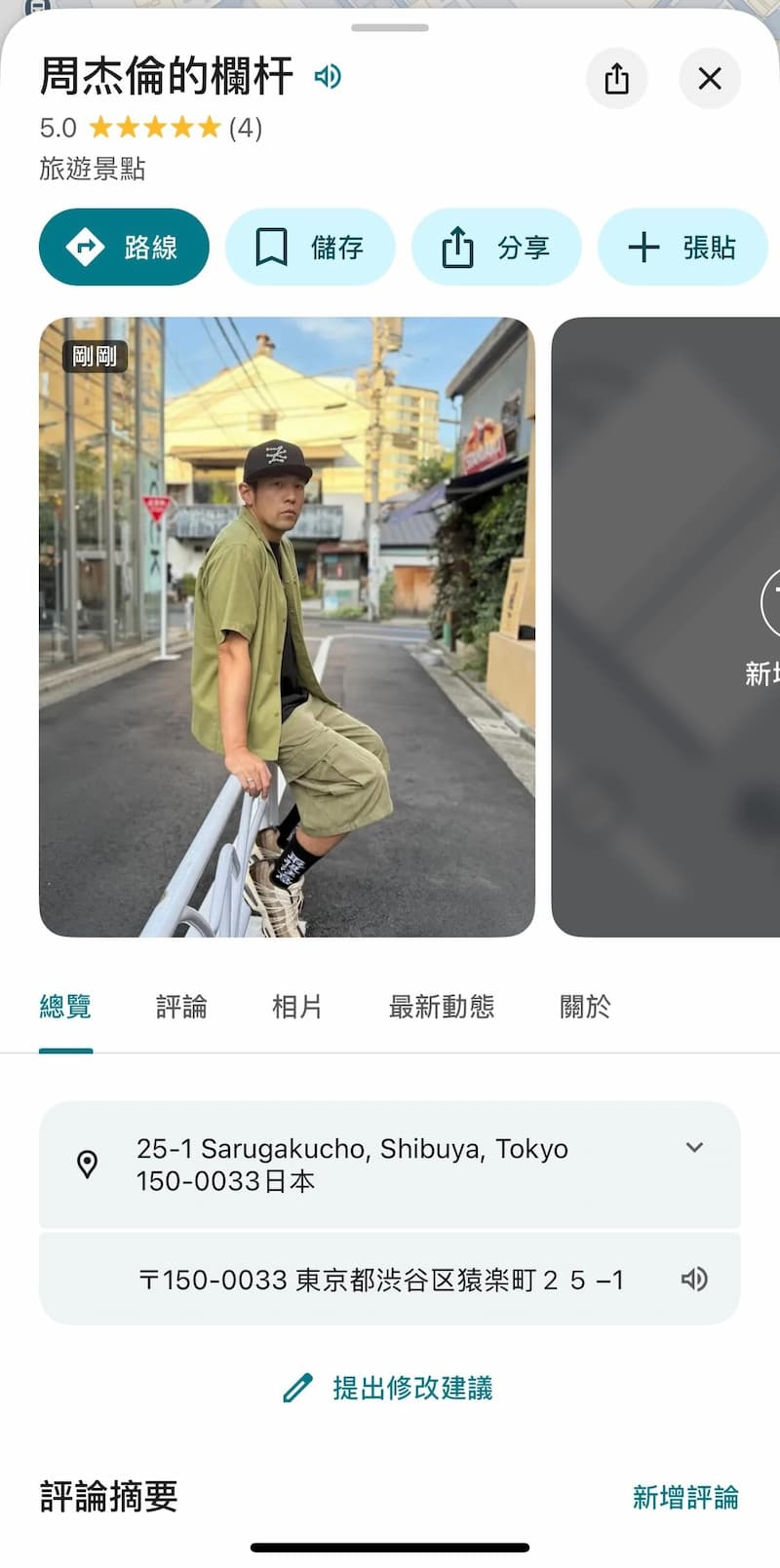Play audio of the Japanese address
Image resolution: width=780 pixels, height=1568 pixels.
pyautogui.click(x=693, y=1279)
